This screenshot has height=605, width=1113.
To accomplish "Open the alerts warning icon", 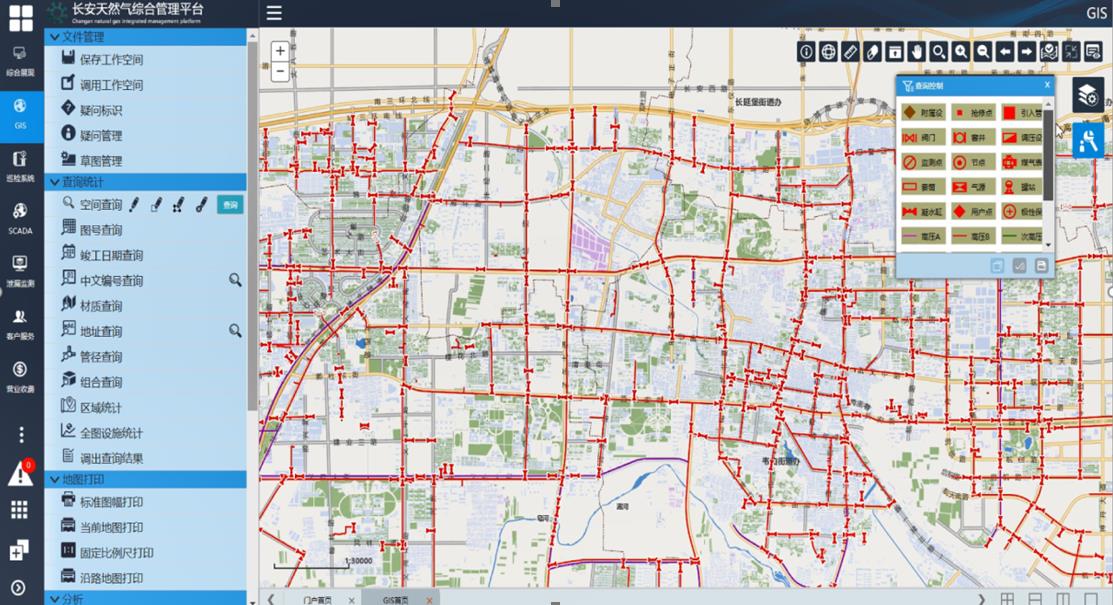I will click(20, 474).
